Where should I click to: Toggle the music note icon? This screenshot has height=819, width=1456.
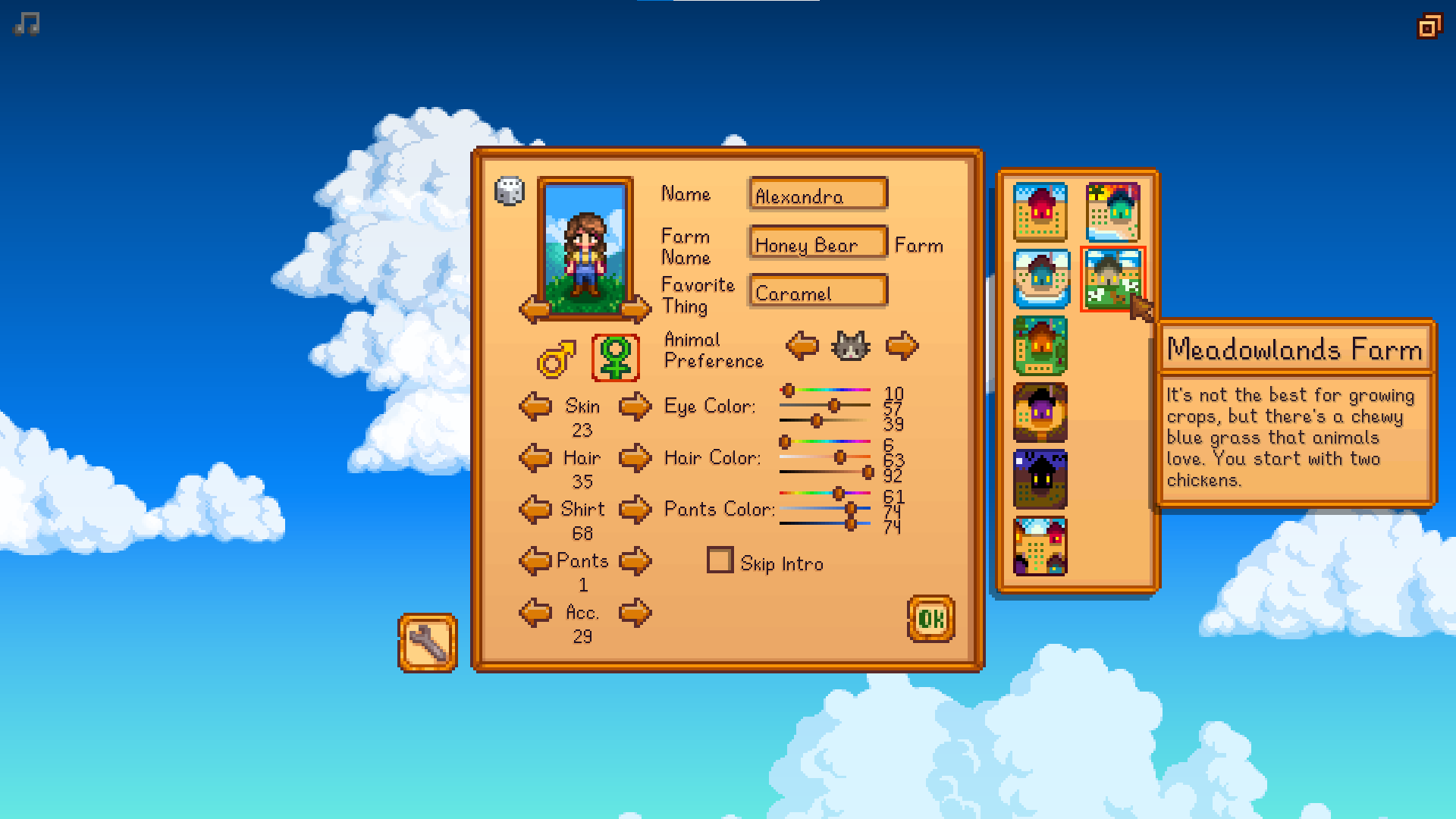pyautogui.click(x=27, y=24)
